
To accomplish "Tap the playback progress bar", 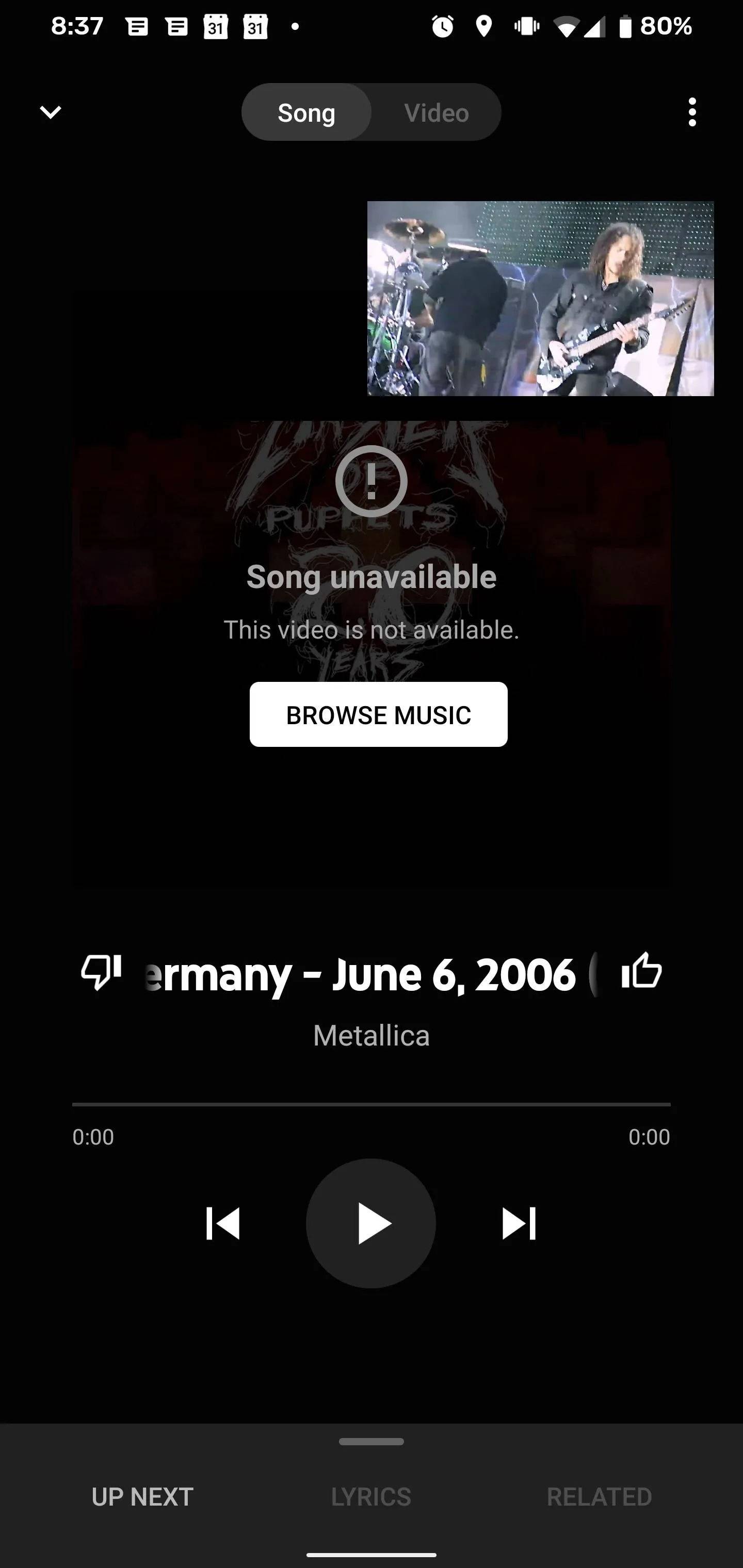I will tap(372, 1104).
